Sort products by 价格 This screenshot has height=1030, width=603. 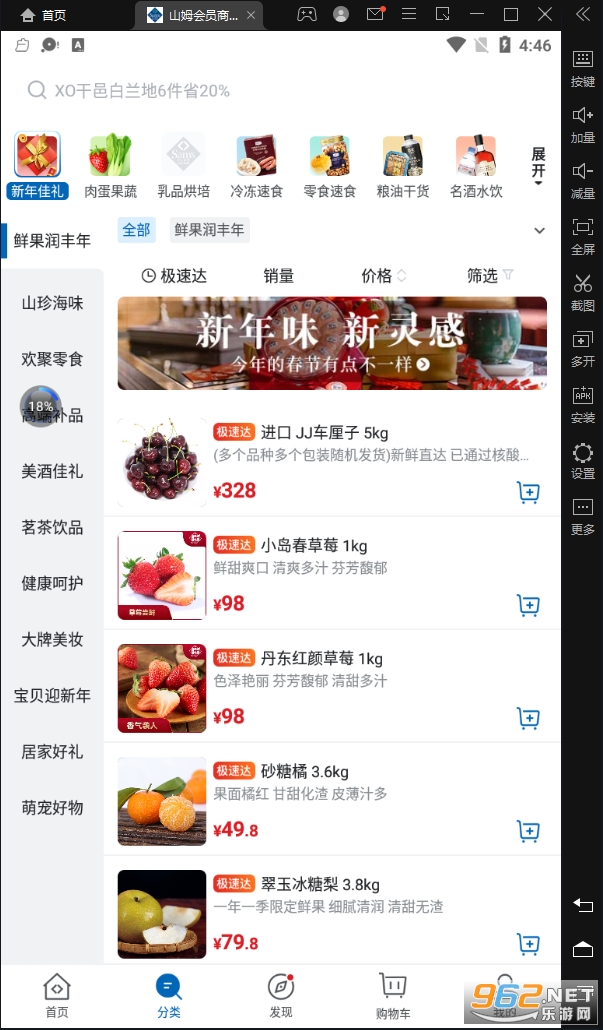pyautogui.click(x=384, y=276)
